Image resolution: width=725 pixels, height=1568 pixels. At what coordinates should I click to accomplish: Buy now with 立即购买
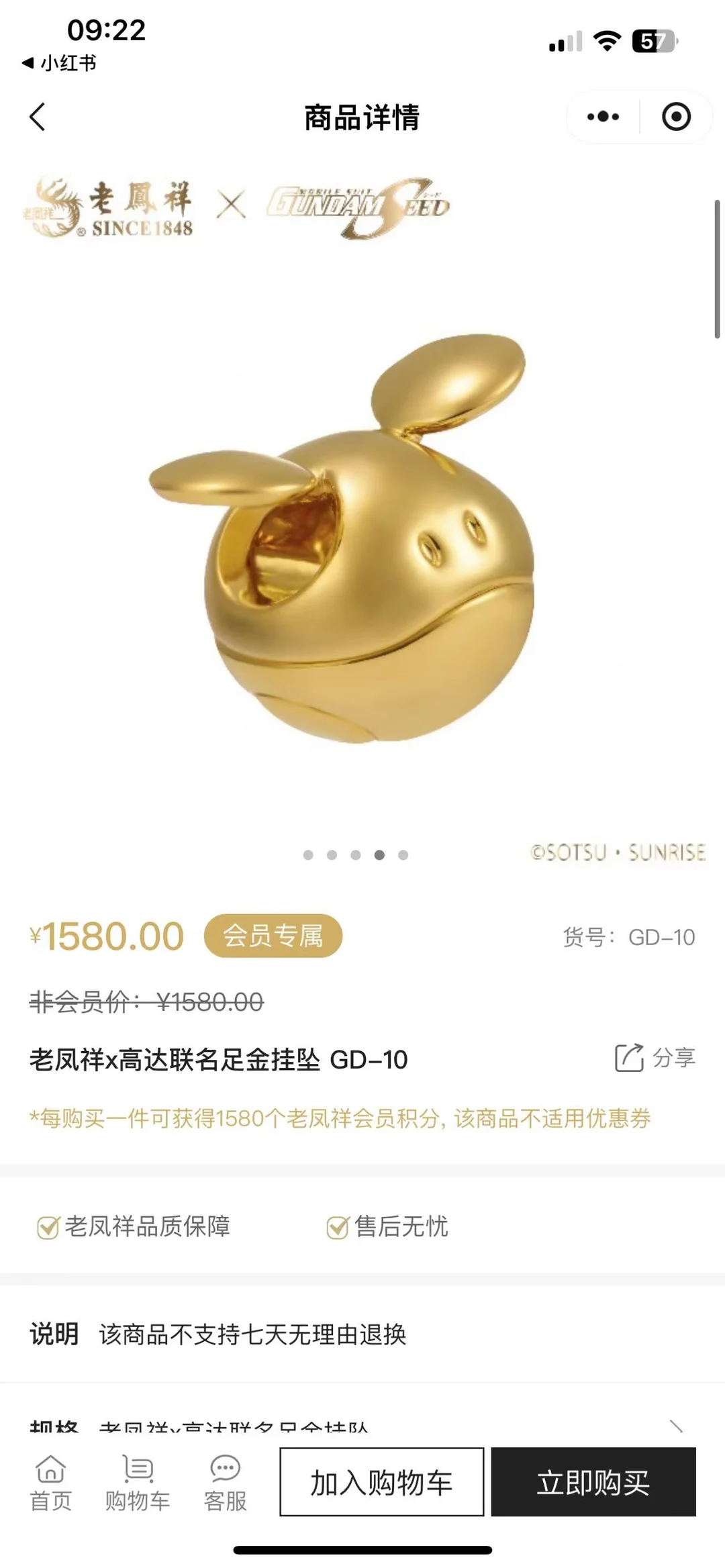593,1482
